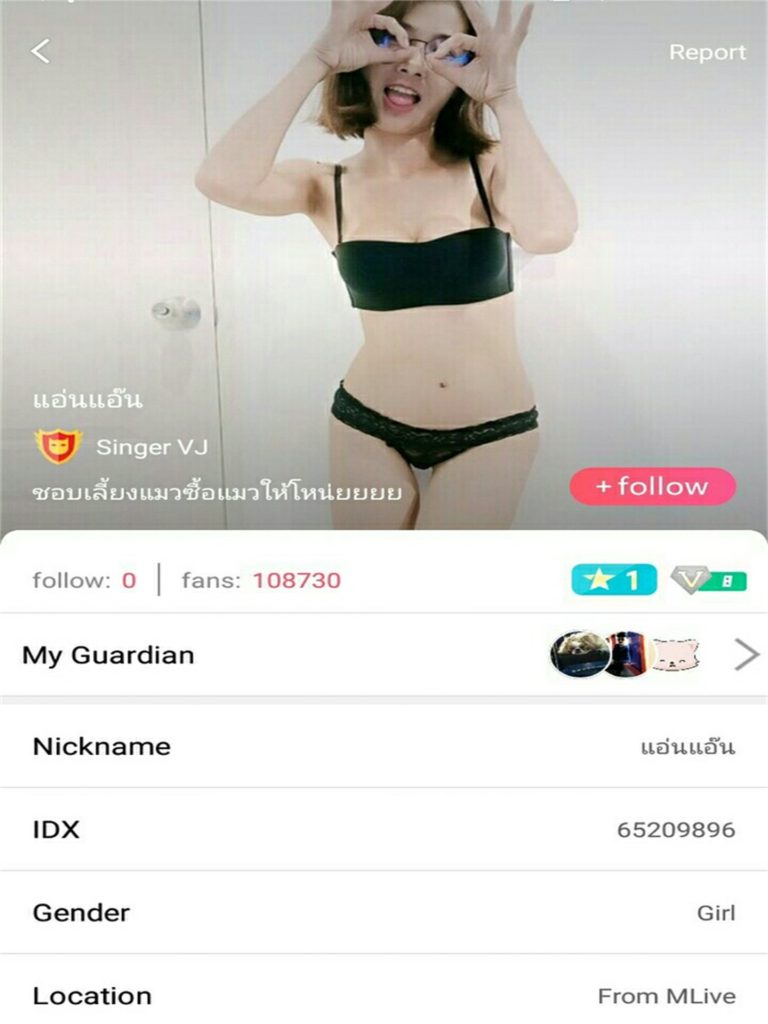Open the My Guardian list
768x1024 pixels.
(746, 655)
